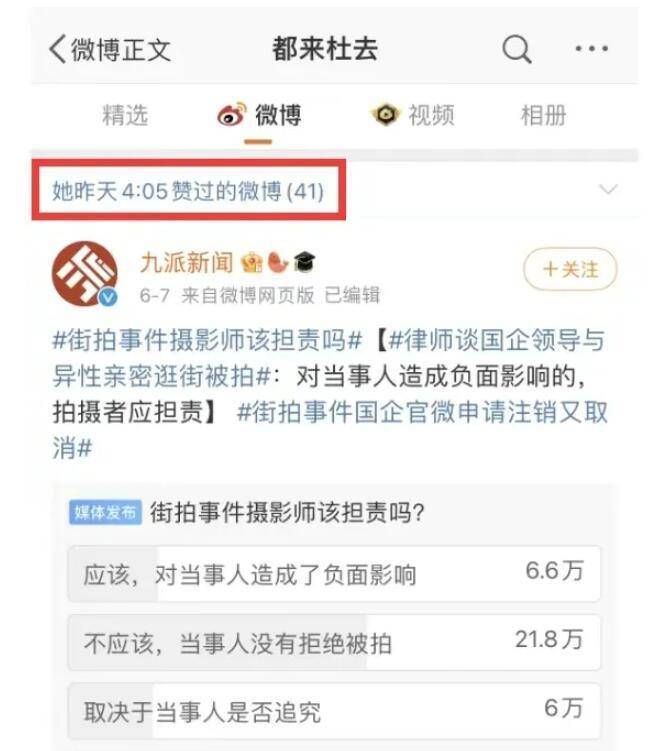Switch to the 相册 tab
Screen dimensions: 664x751
(543, 115)
